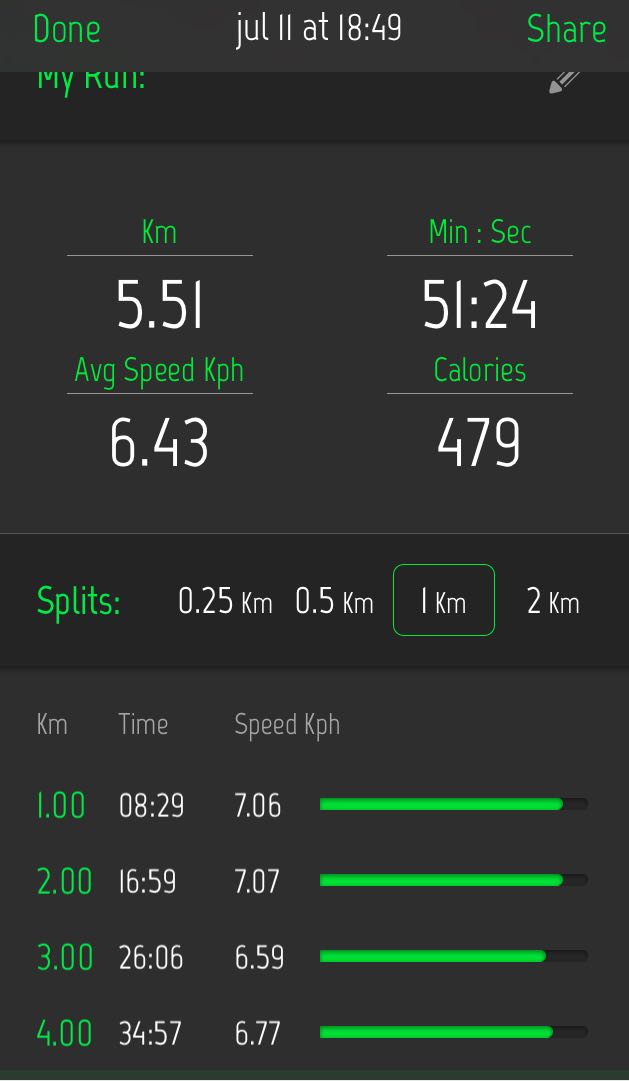Choose the 1 Km splits view
This screenshot has height=1081, width=629.
pos(443,600)
